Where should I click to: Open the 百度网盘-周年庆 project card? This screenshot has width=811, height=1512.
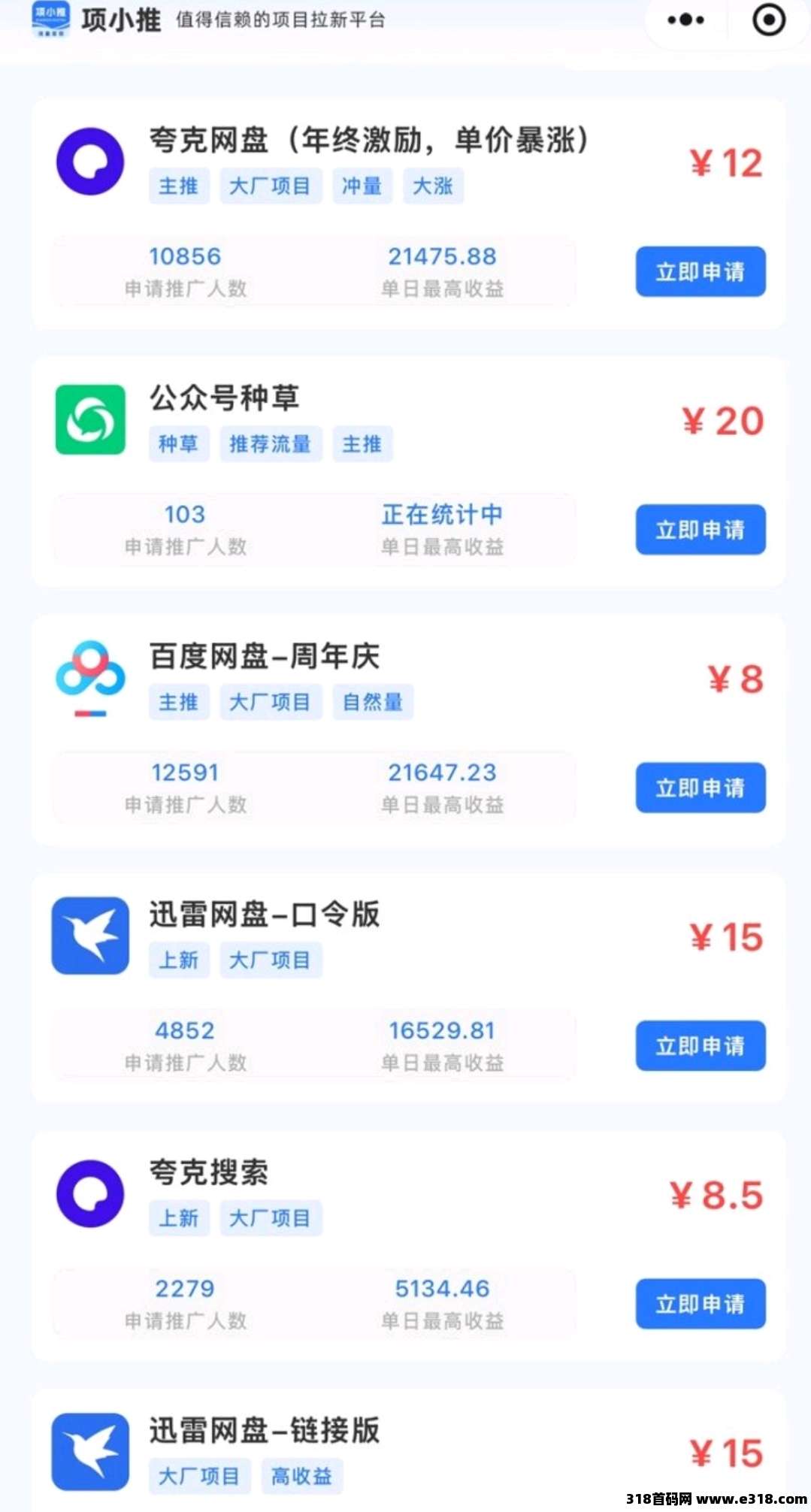265,657
